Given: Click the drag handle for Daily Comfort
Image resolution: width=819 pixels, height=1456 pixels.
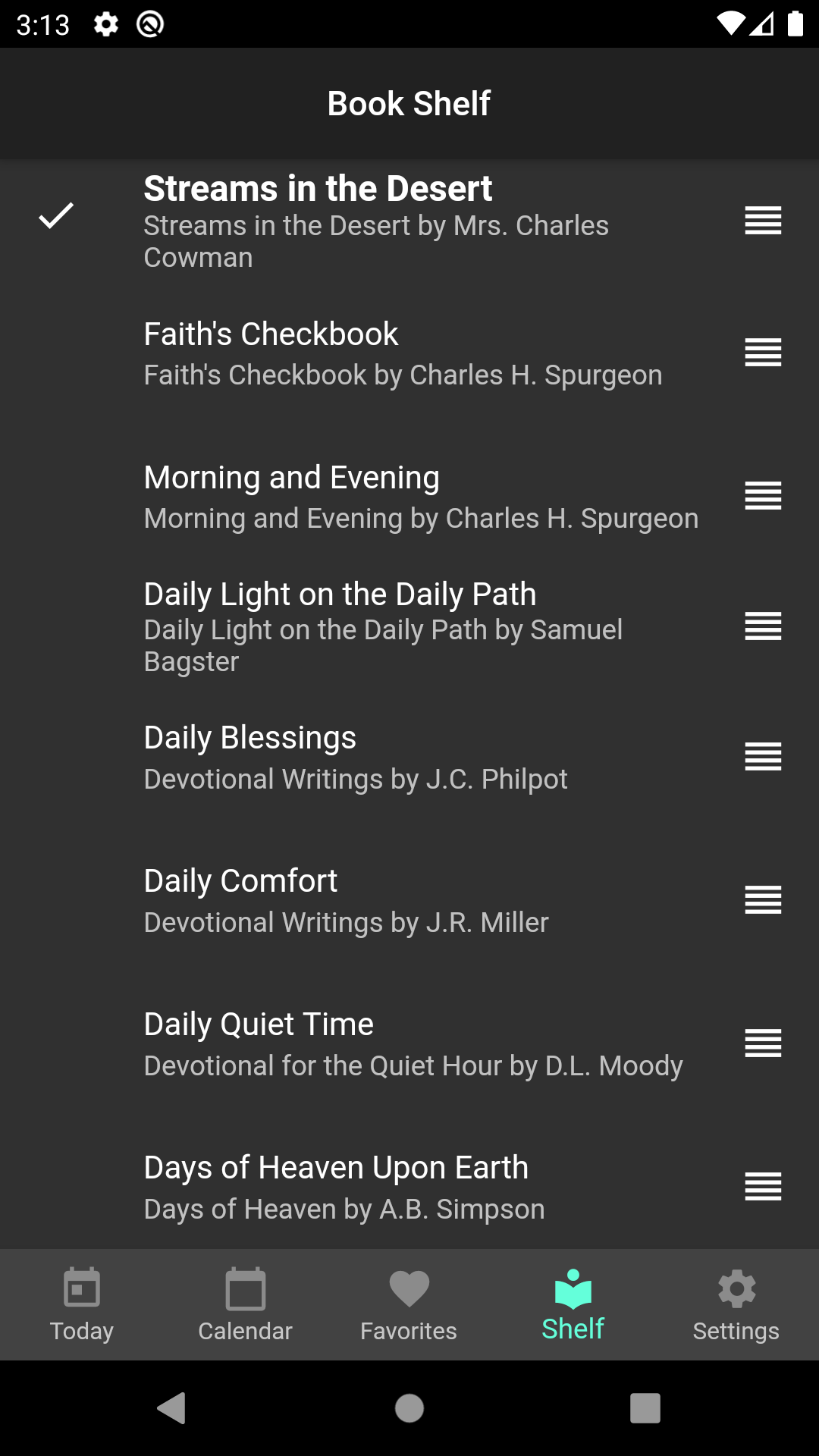Looking at the screenshot, I should coord(762,900).
